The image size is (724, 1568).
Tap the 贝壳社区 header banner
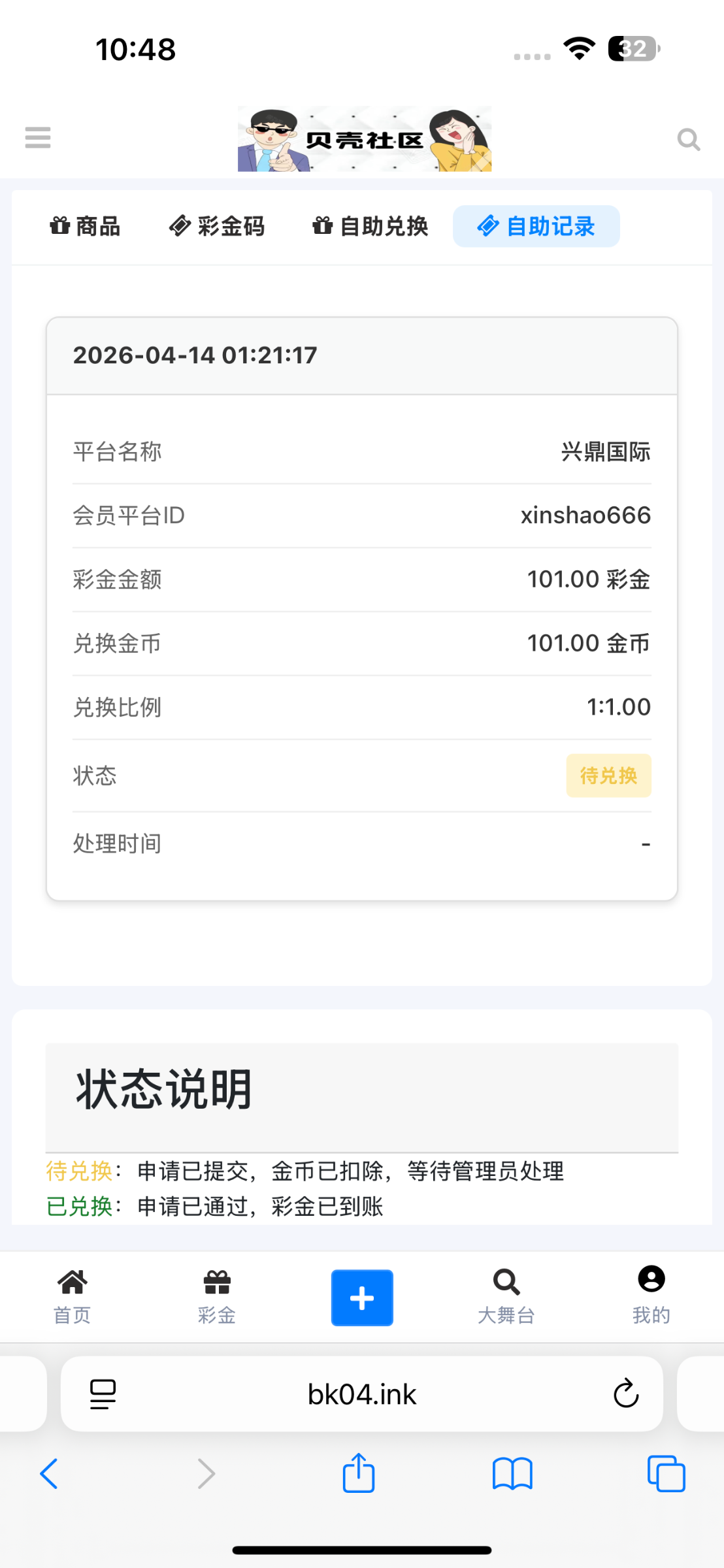pyautogui.click(x=364, y=139)
